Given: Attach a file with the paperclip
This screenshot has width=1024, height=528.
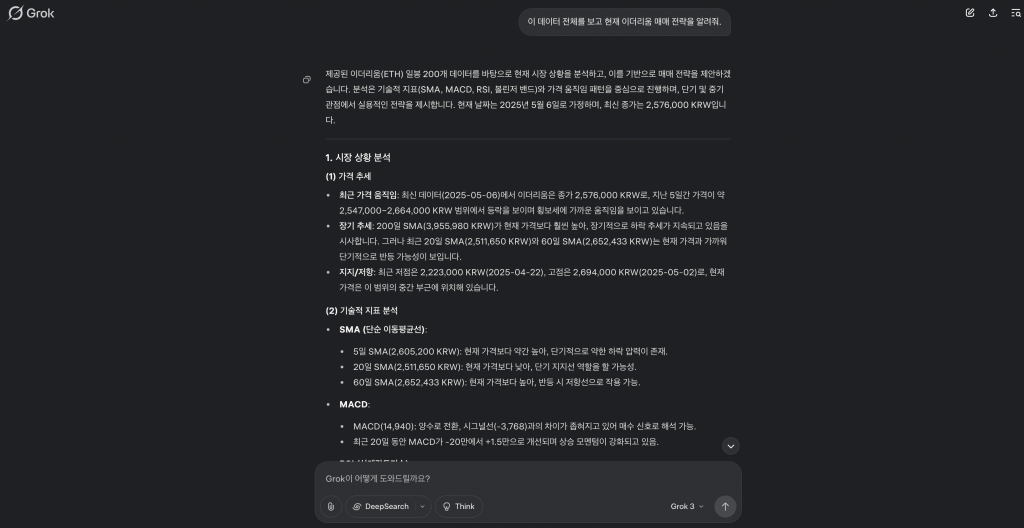Looking at the screenshot, I should [331, 506].
